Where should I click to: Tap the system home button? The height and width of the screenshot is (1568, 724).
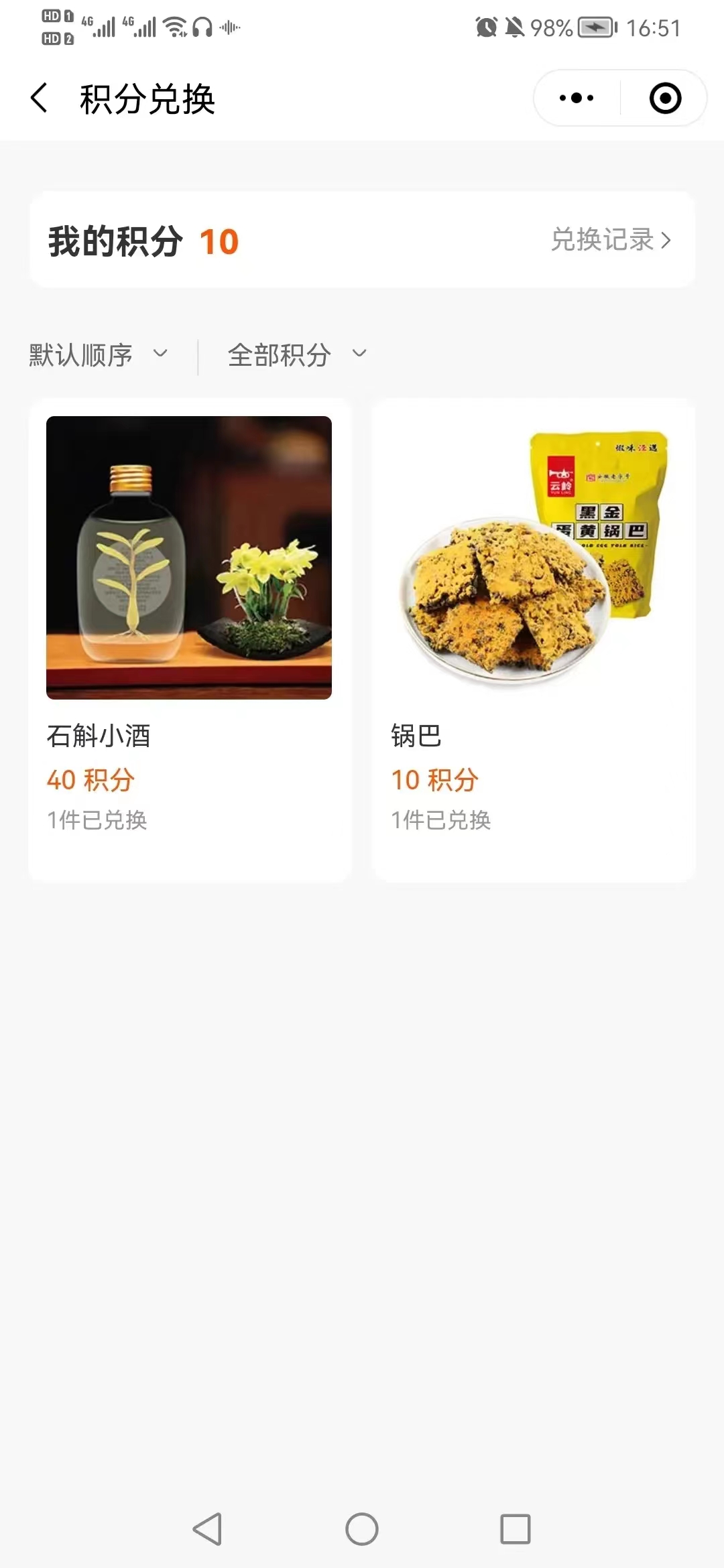[362, 1529]
